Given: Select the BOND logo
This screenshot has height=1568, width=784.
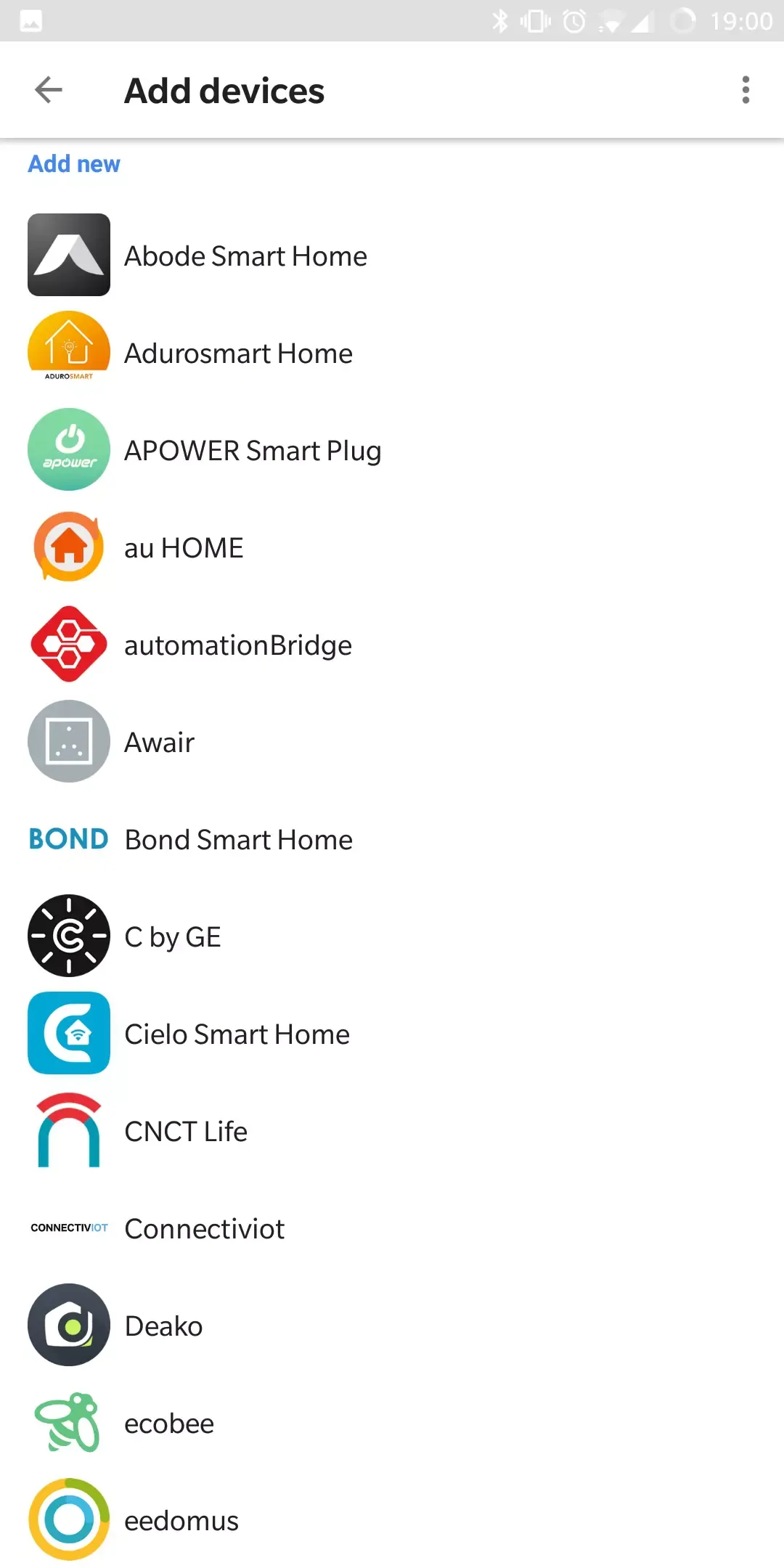Looking at the screenshot, I should coord(68,838).
